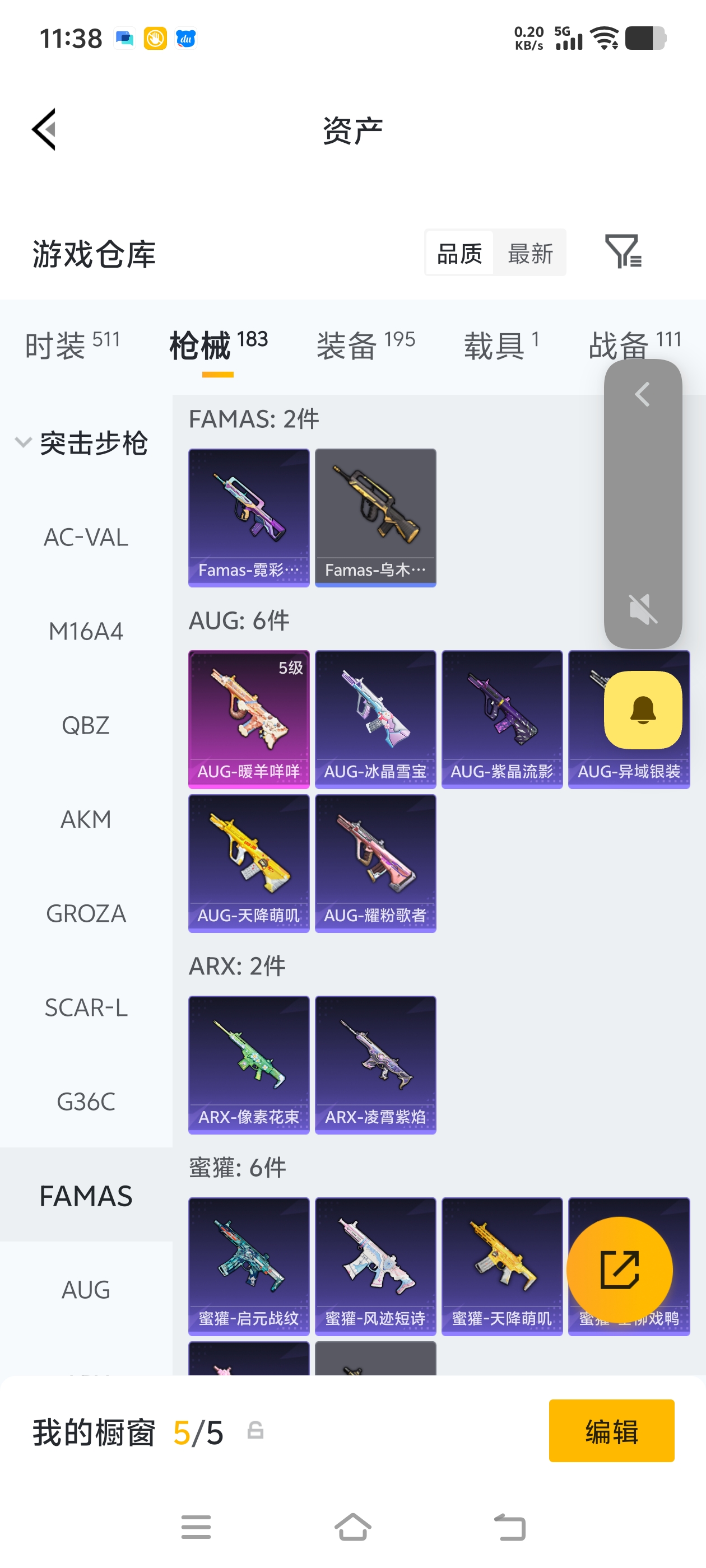Viewport: 706px width, 1568px height.
Task: Switch to the 时装 tab
Action: (x=72, y=345)
